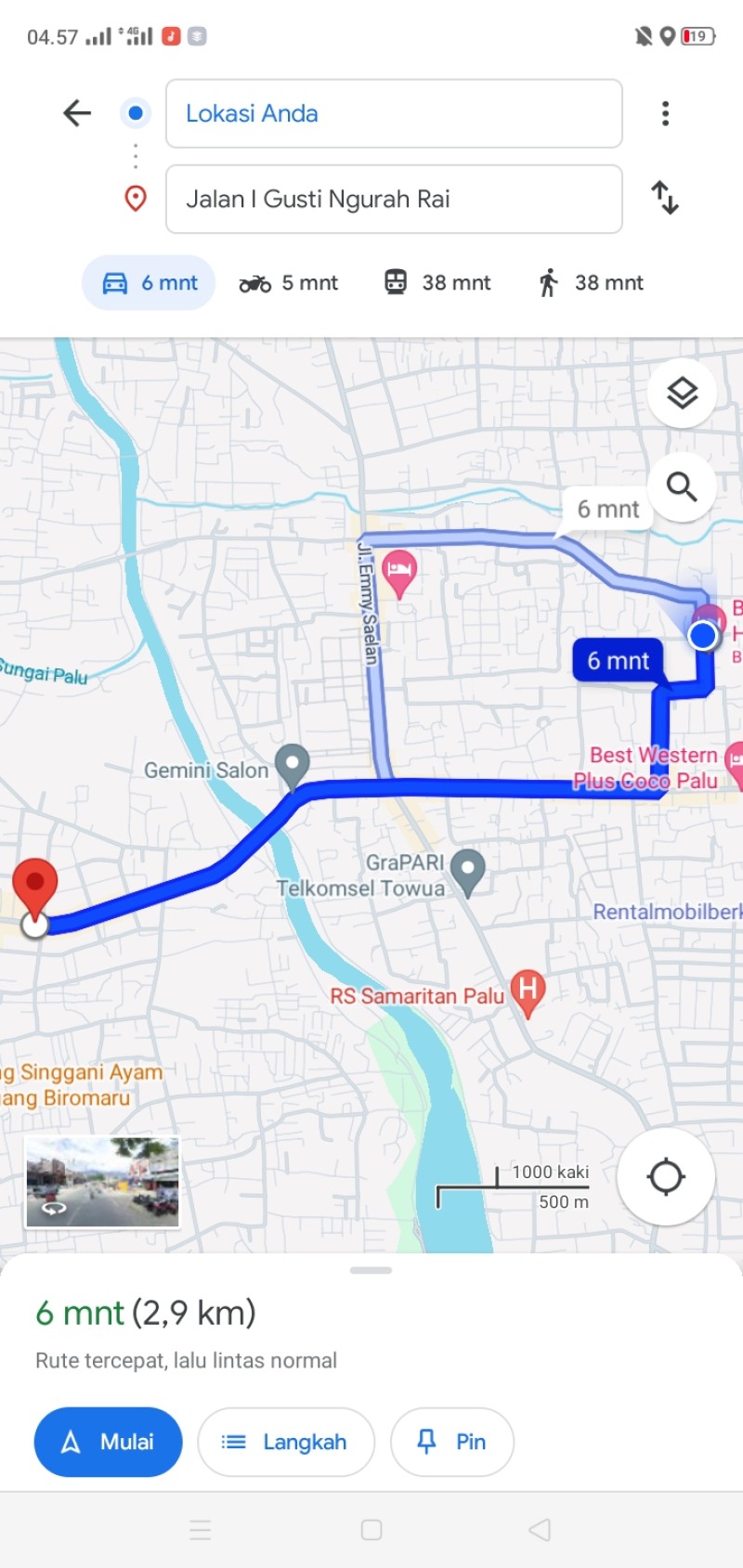Viewport: 743px width, 1568px height.
Task: Open the three-dot overflow menu
Action: [x=665, y=113]
